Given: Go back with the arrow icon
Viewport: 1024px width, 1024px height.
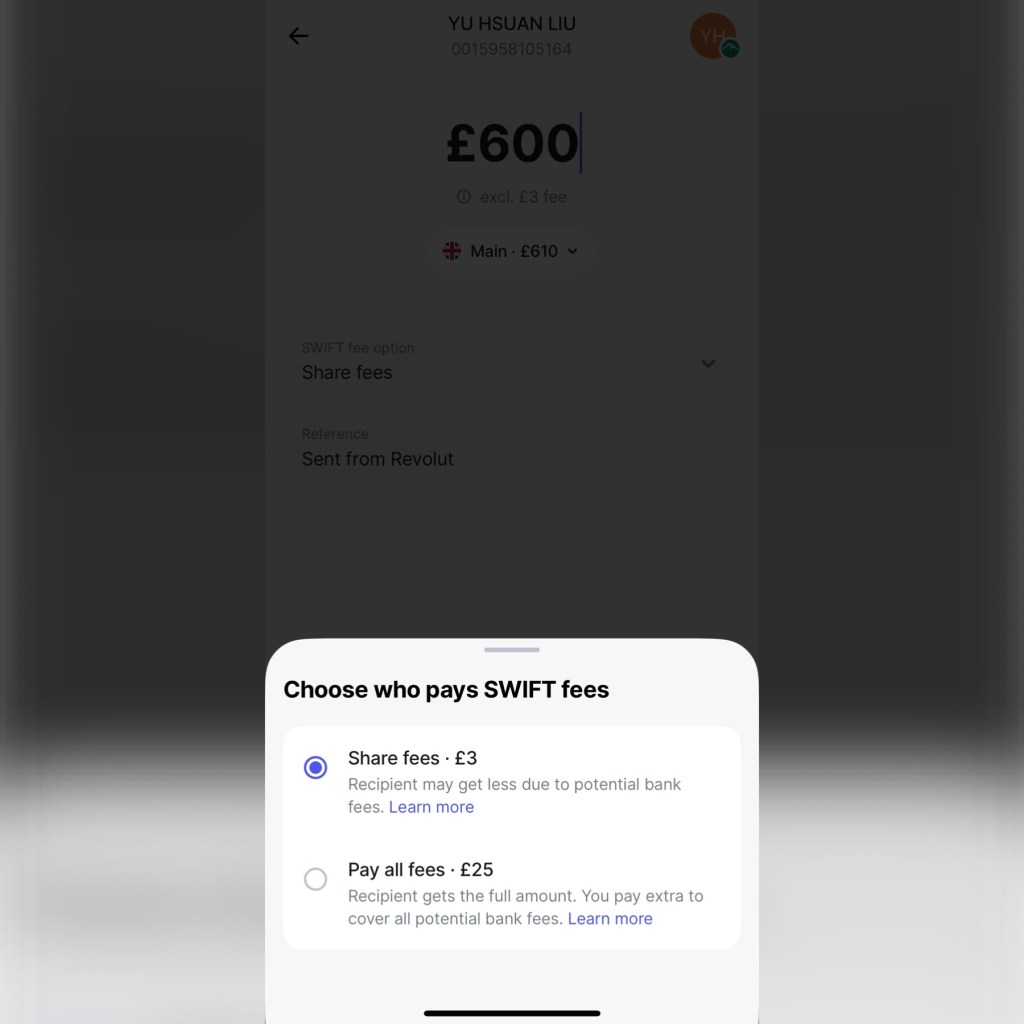Looking at the screenshot, I should pyautogui.click(x=298, y=36).
